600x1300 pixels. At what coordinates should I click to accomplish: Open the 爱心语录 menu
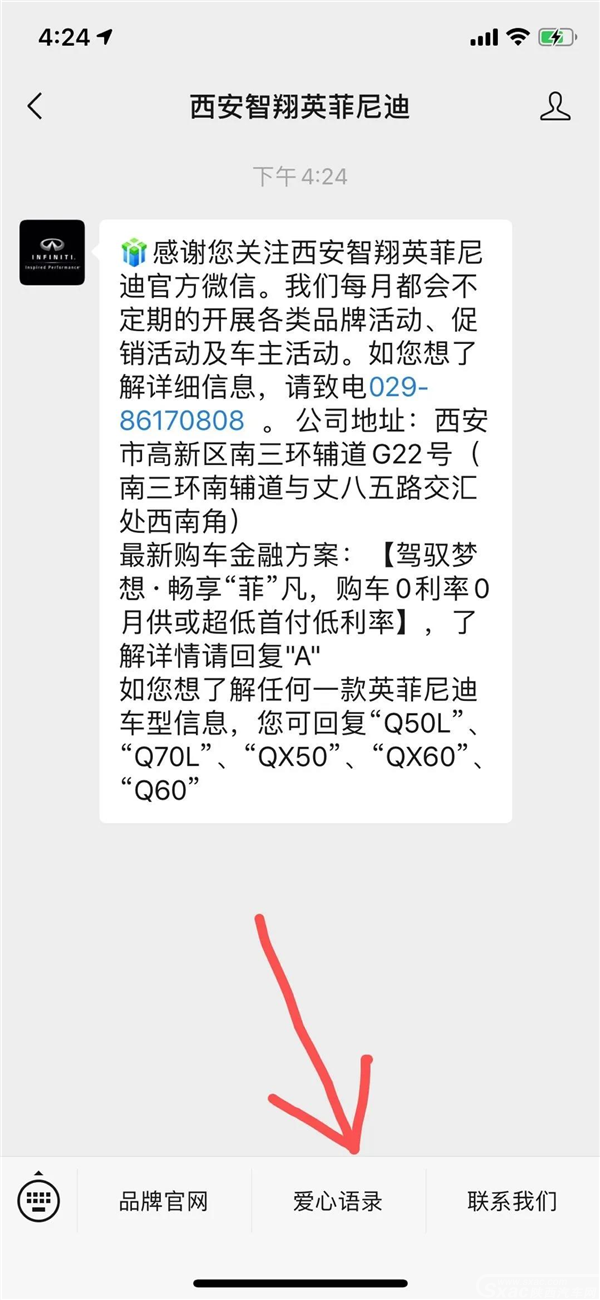[338, 1201]
